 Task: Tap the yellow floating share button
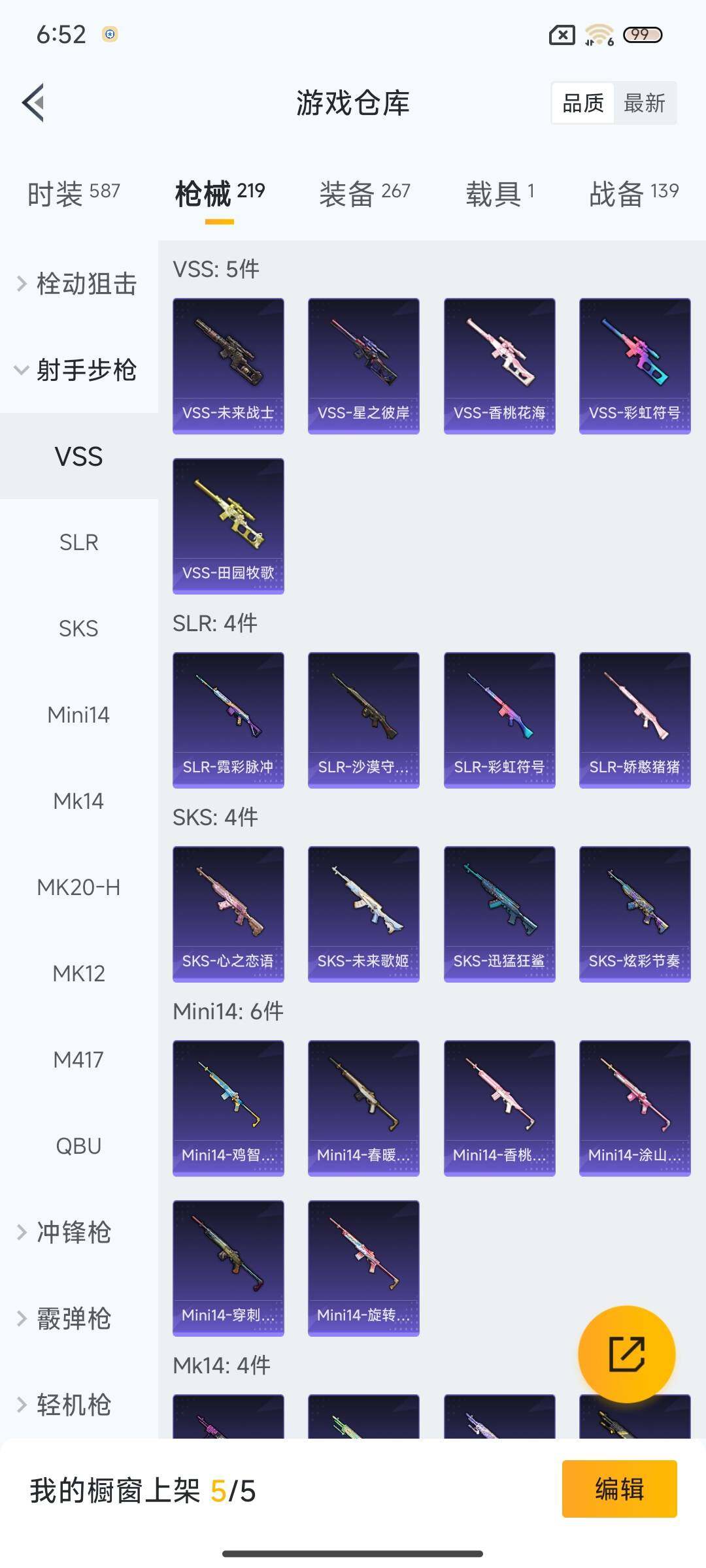coord(626,1354)
